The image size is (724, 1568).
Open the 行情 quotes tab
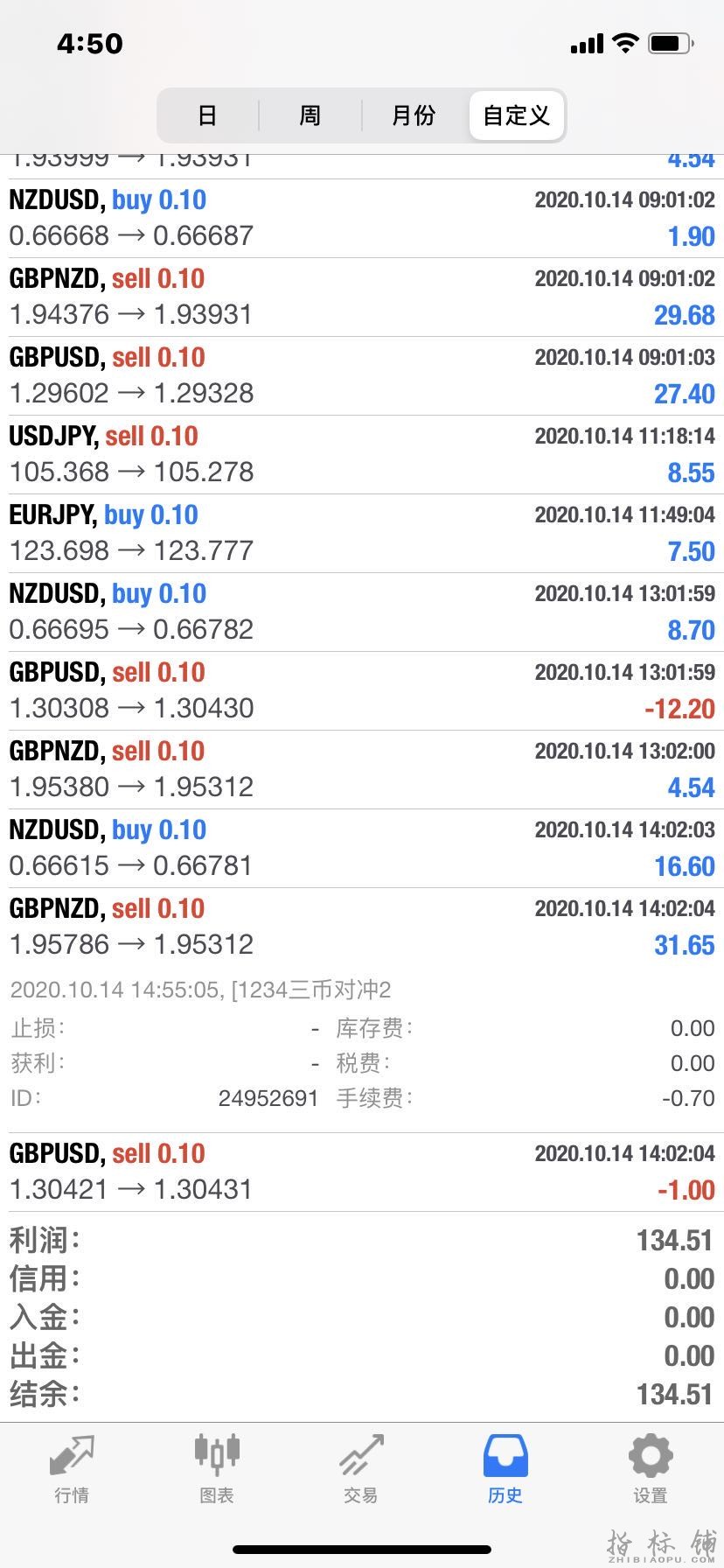click(72, 1470)
